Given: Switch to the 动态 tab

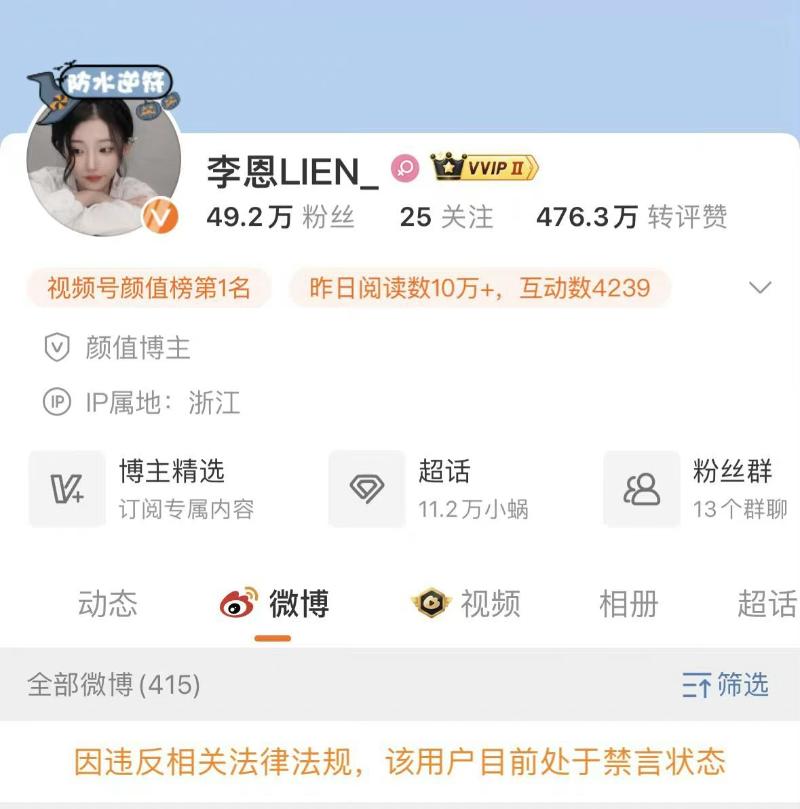Looking at the screenshot, I should coord(108,604).
